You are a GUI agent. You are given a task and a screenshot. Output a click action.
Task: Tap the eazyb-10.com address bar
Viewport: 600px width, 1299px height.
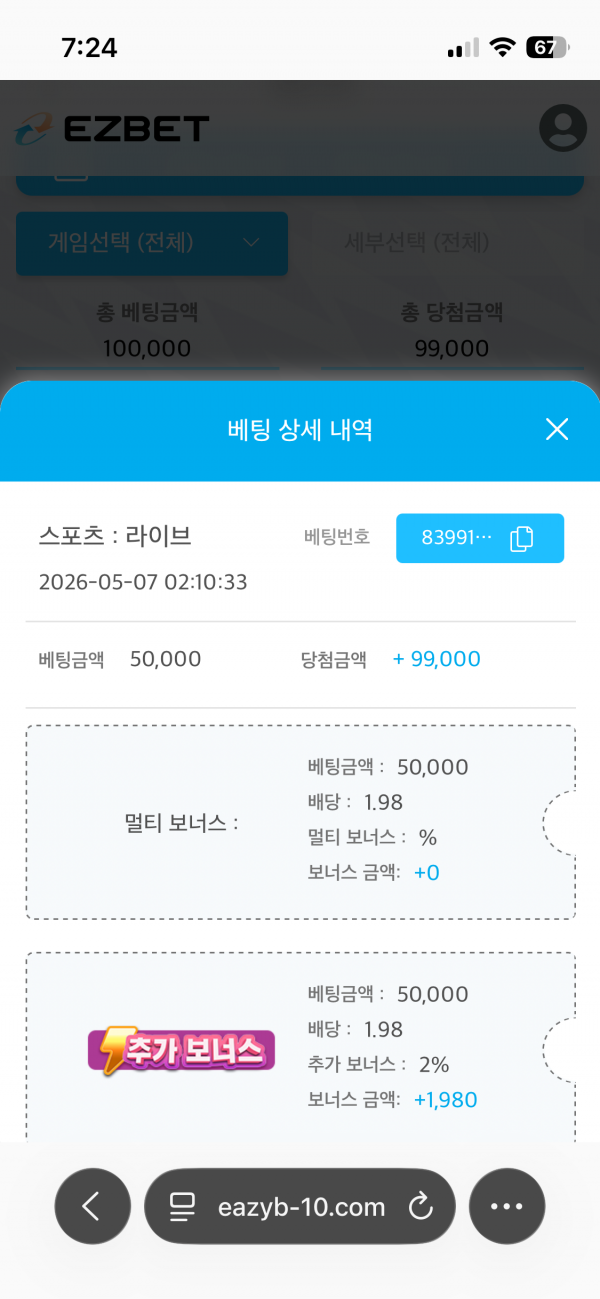pyautogui.click(x=300, y=1206)
